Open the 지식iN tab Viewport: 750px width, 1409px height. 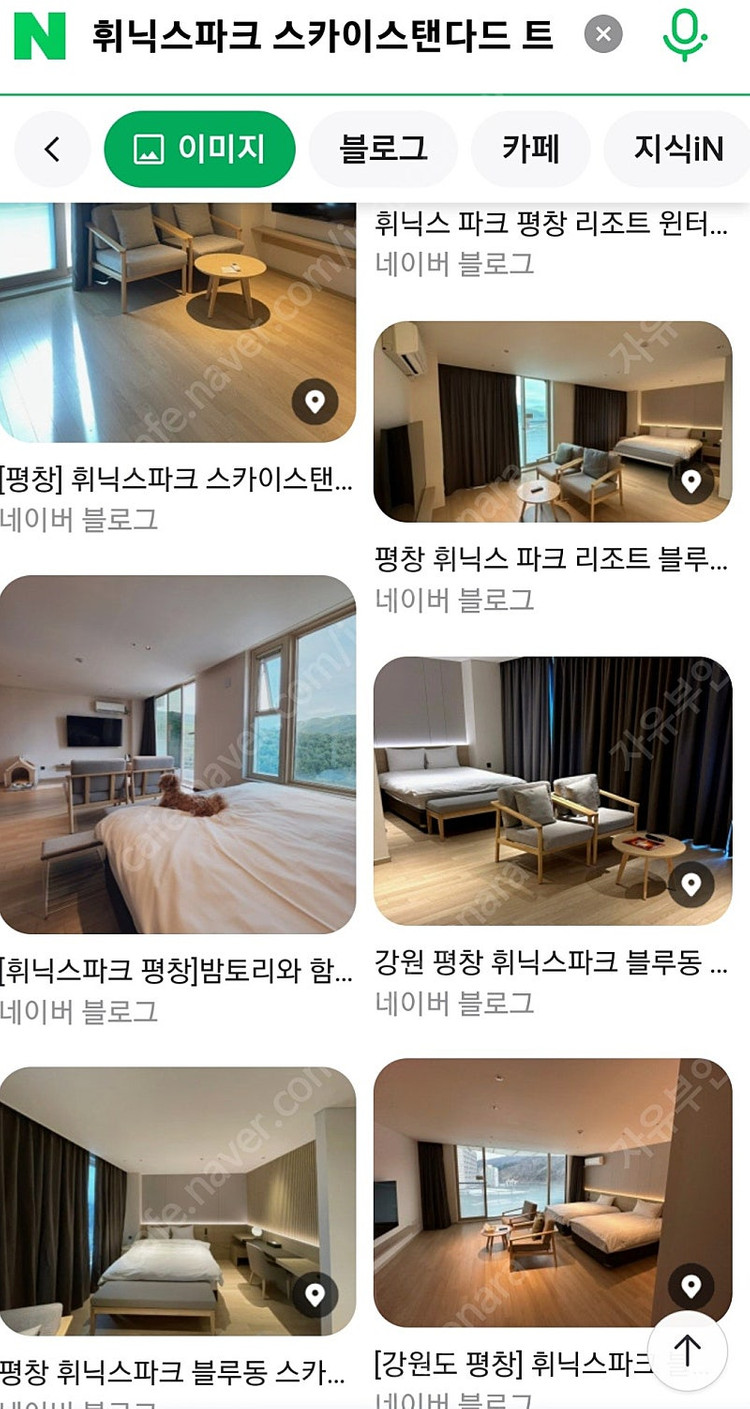[x=676, y=147]
